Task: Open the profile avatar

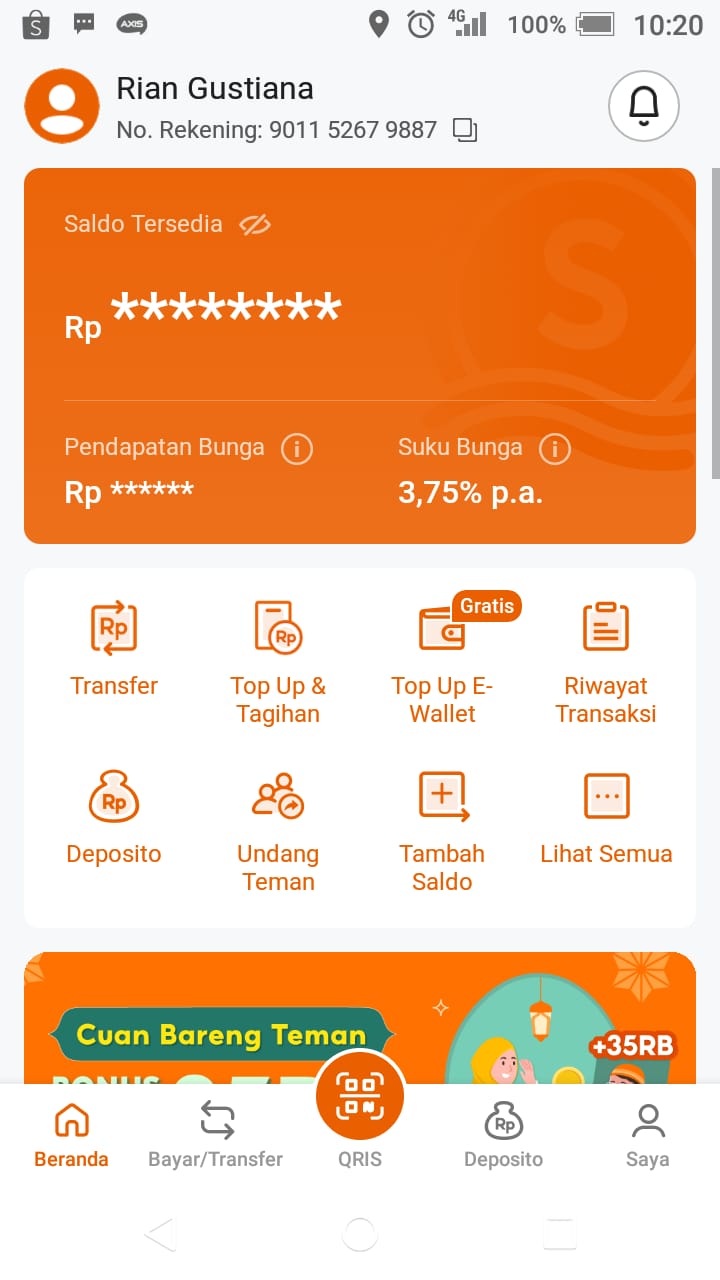Action: [62, 106]
